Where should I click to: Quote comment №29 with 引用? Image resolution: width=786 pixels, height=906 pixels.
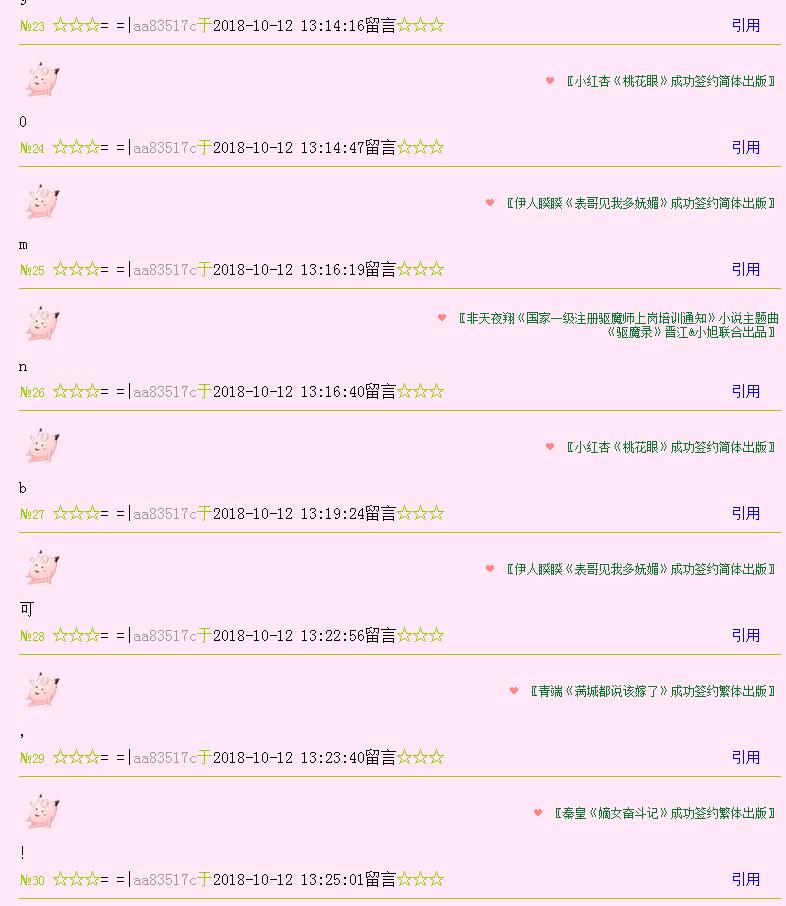746,758
